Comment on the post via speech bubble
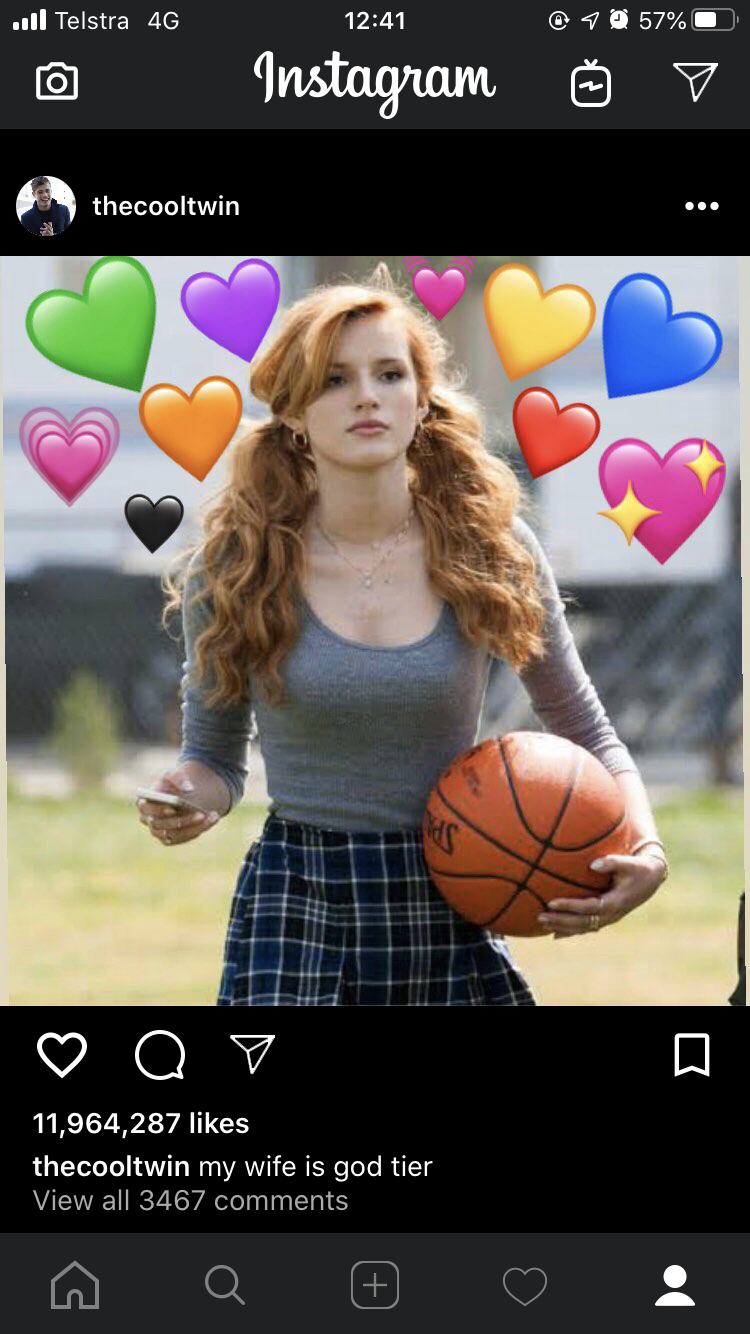750x1334 pixels. 160,1055
